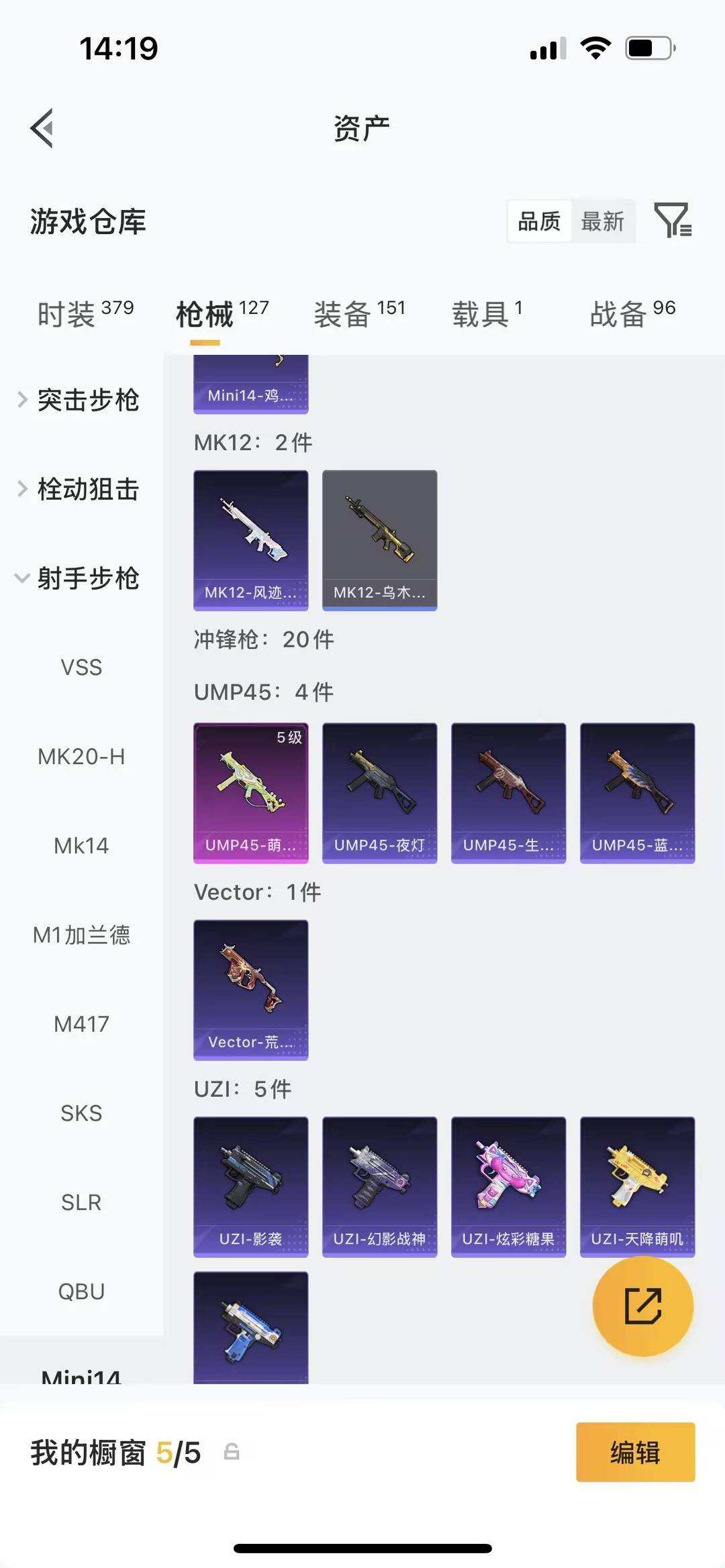The height and width of the screenshot is (1568, 725).
Task: Open the UMP45-夜灯 skin card
Action: pos(379,794)
